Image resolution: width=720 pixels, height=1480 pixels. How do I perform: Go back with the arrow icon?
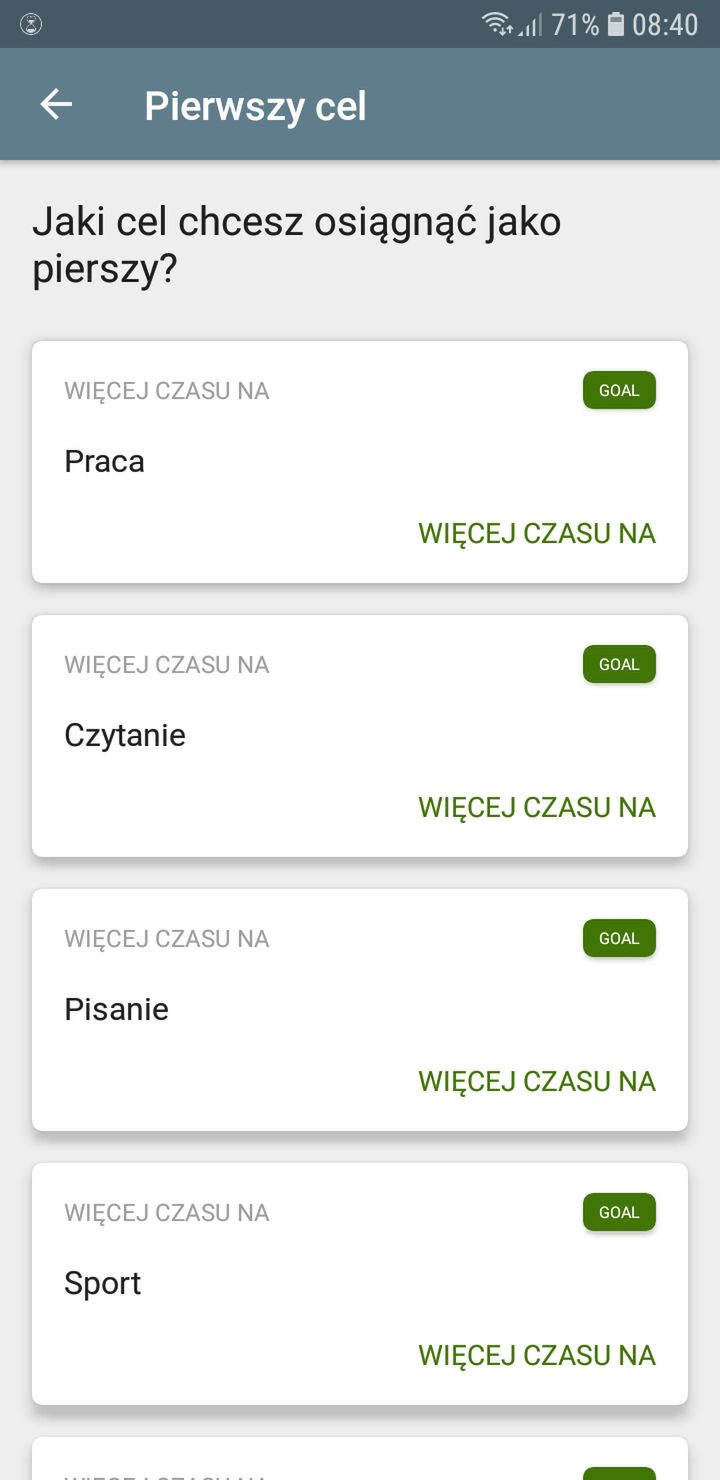point(56,105)
